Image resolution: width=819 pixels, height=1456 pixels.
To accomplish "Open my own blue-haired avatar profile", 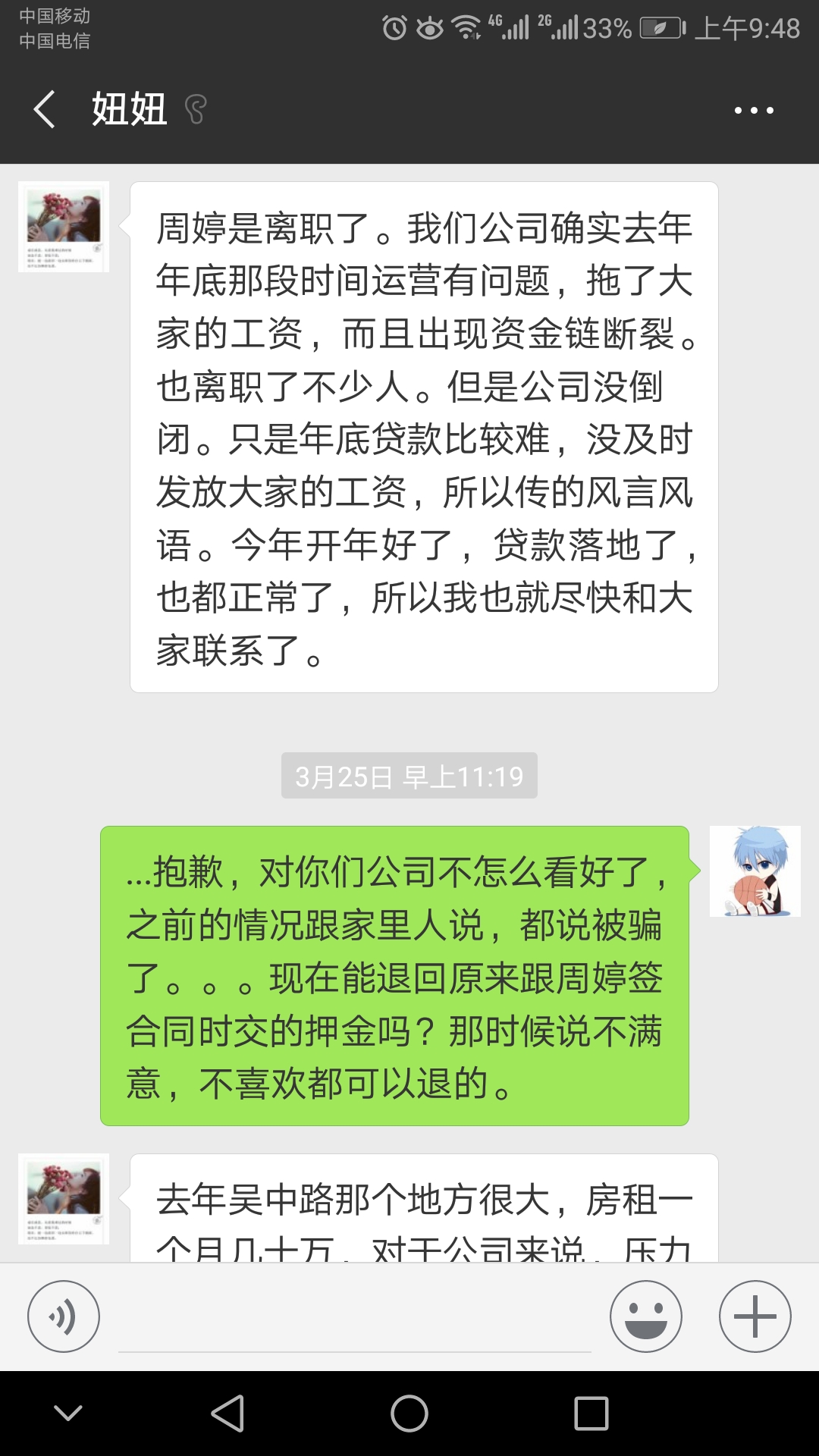I will tap(755, 871).
